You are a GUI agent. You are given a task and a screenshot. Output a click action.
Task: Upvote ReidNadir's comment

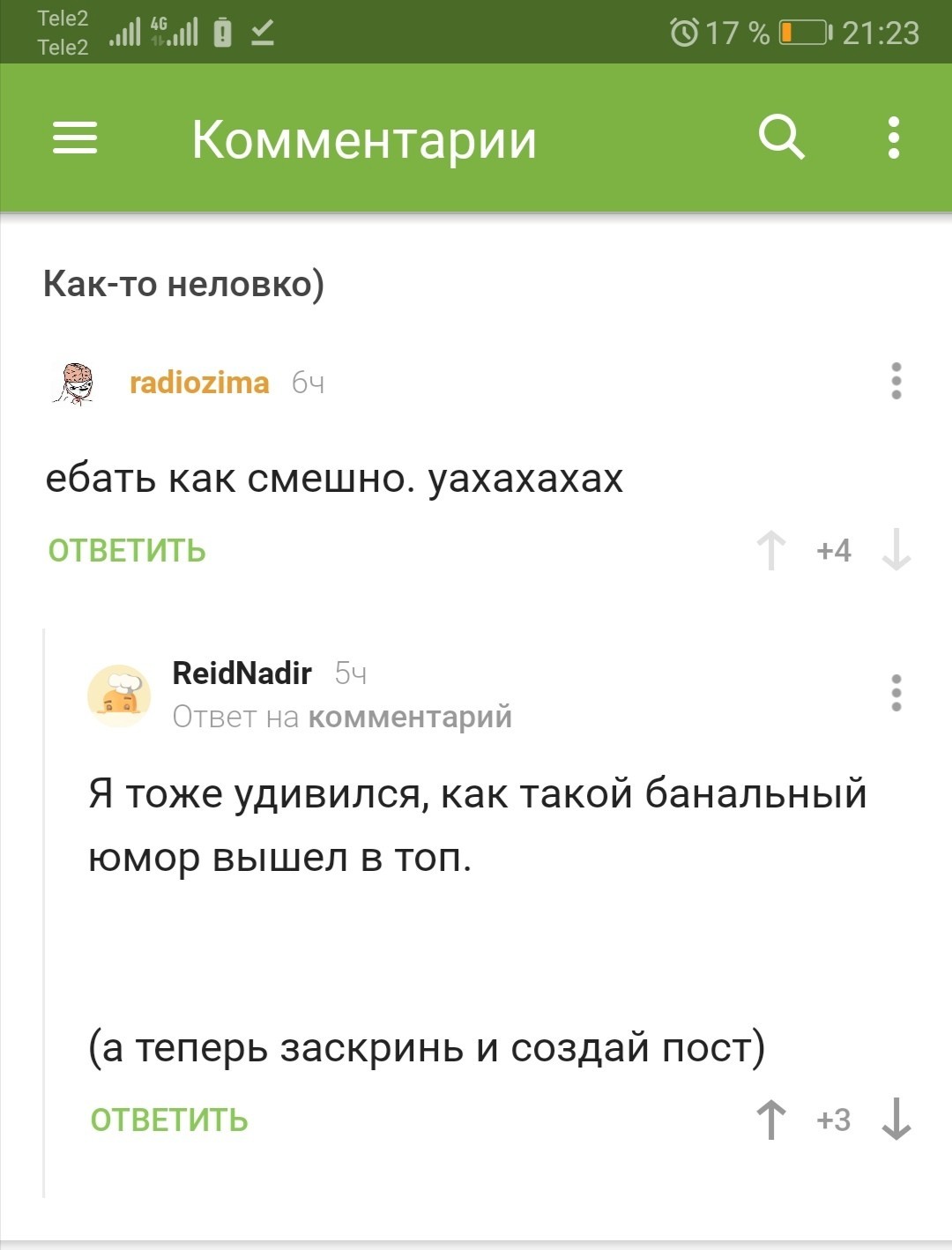(771, 1120)
